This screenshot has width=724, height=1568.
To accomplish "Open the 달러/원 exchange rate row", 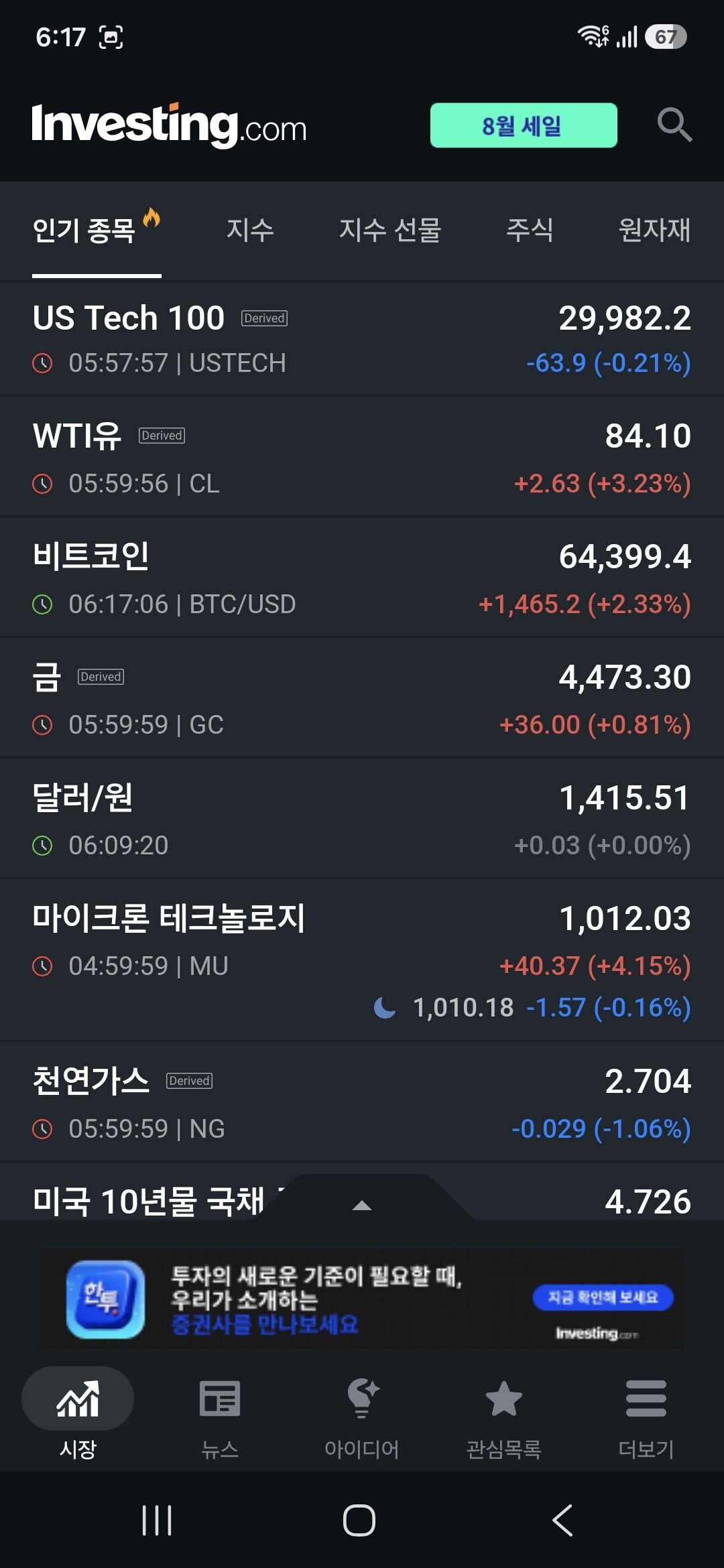I will (362, 819).
